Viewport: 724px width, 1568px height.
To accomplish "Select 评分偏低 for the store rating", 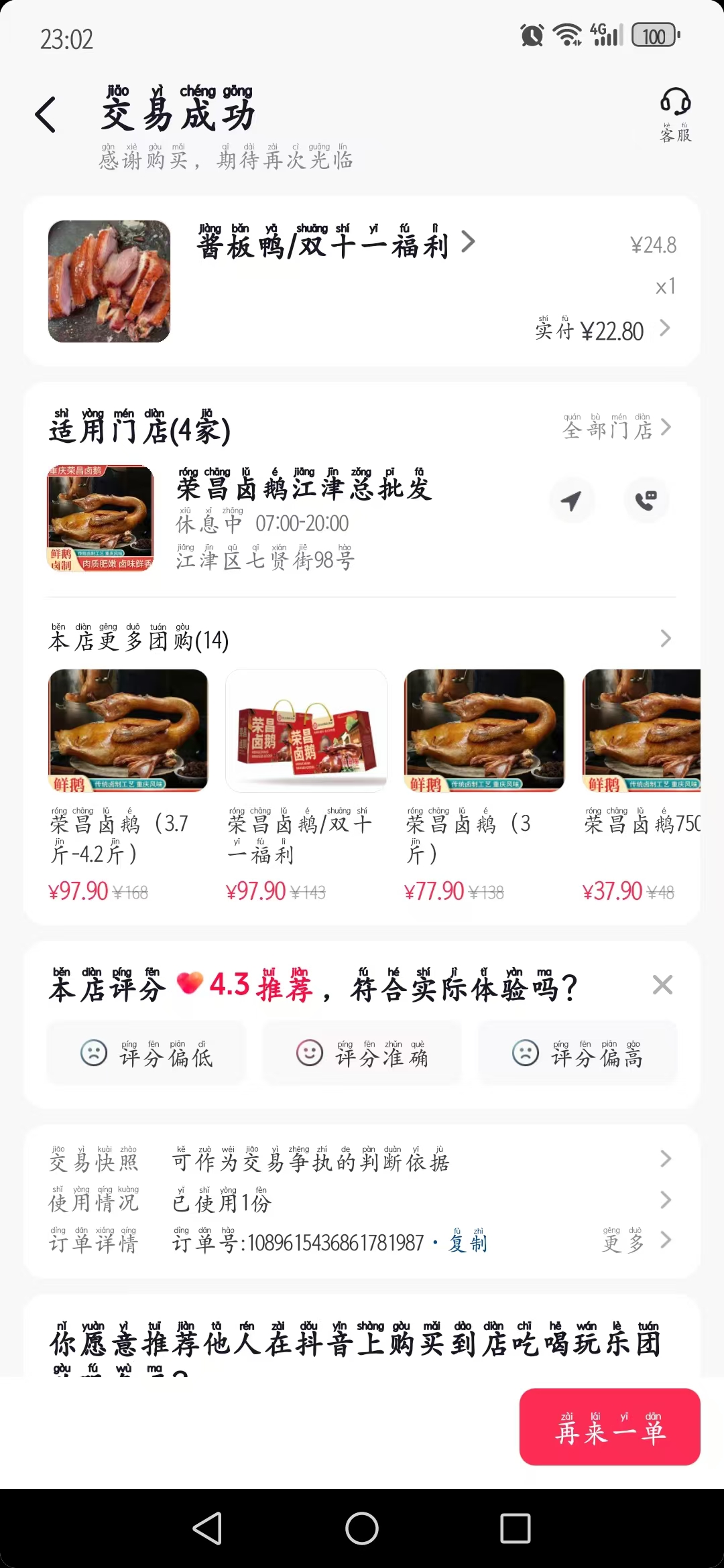I will tap(147, 1053).
